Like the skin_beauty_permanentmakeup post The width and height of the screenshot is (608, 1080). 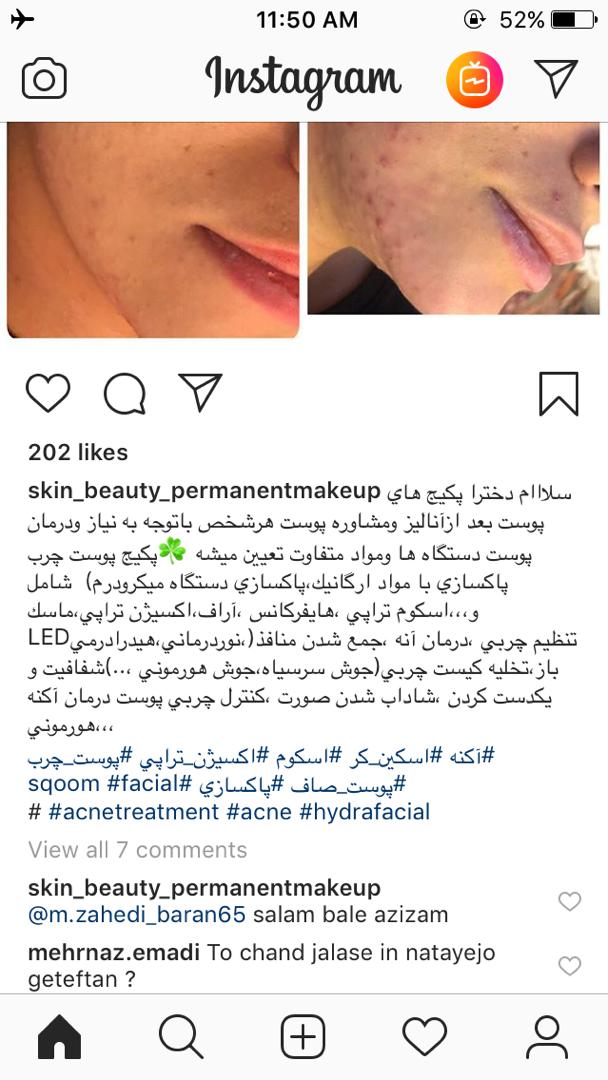pos(47,394)
